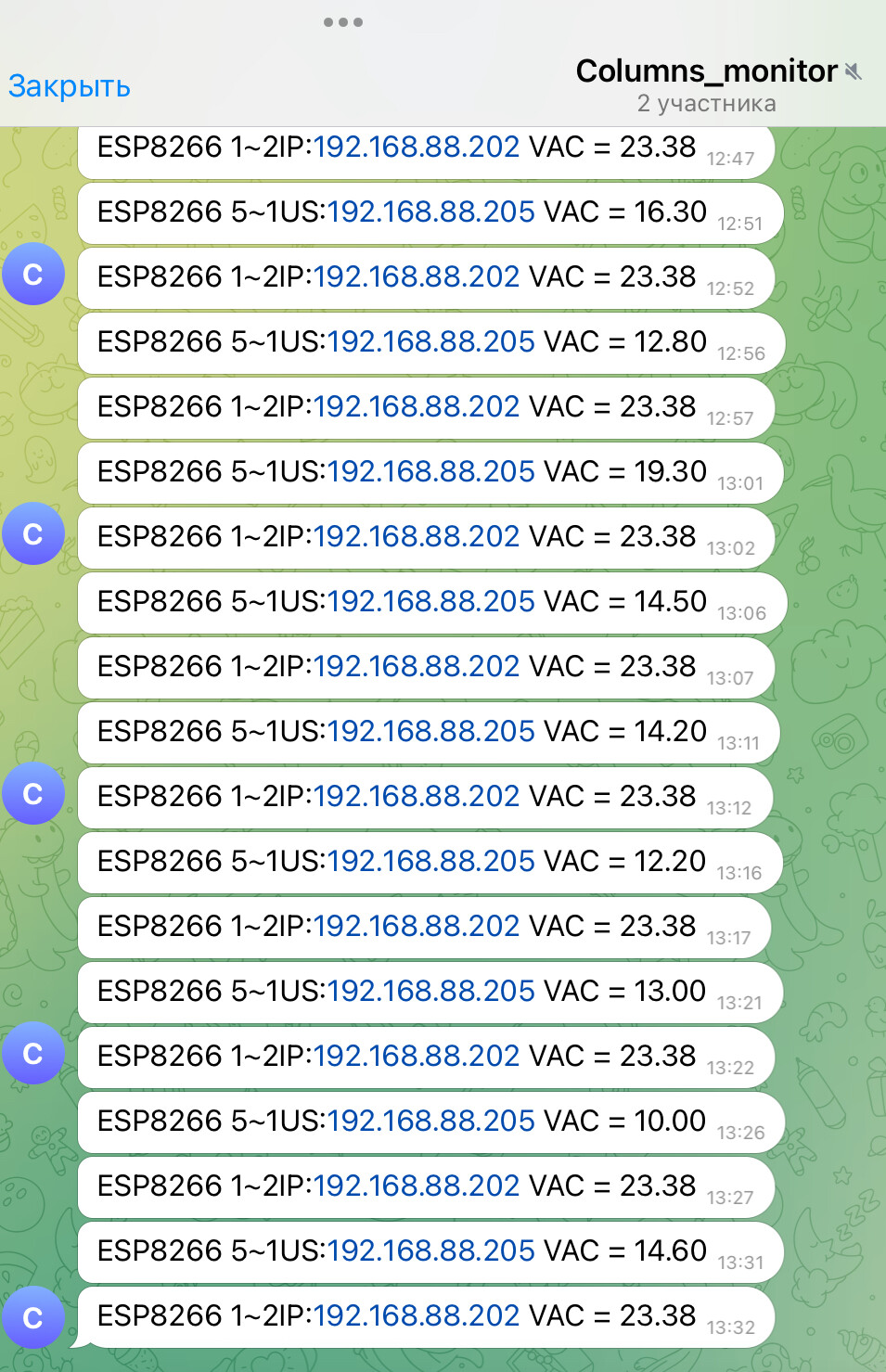Viewport: 886px width, 1372px height.
Task: Open the 192.168.88.205 link sent at 13:31
Action: (x=431, y=1250)
